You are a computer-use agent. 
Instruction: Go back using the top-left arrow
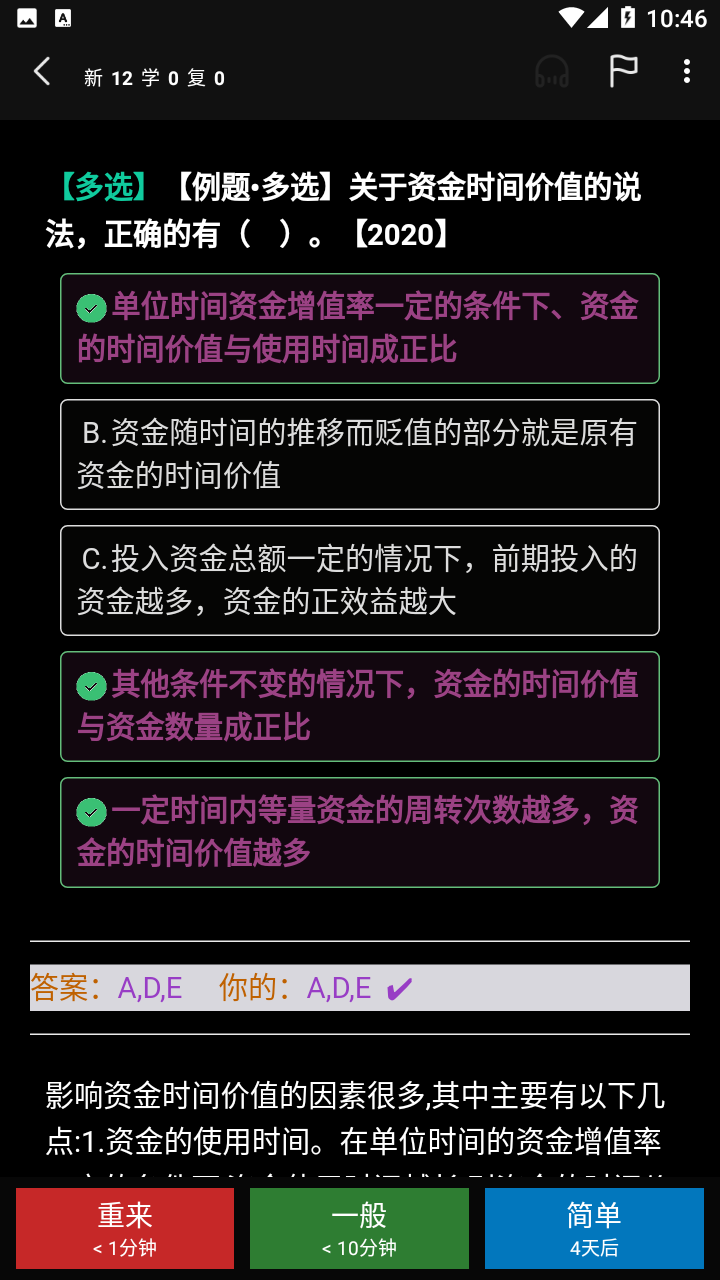point(42,72)
